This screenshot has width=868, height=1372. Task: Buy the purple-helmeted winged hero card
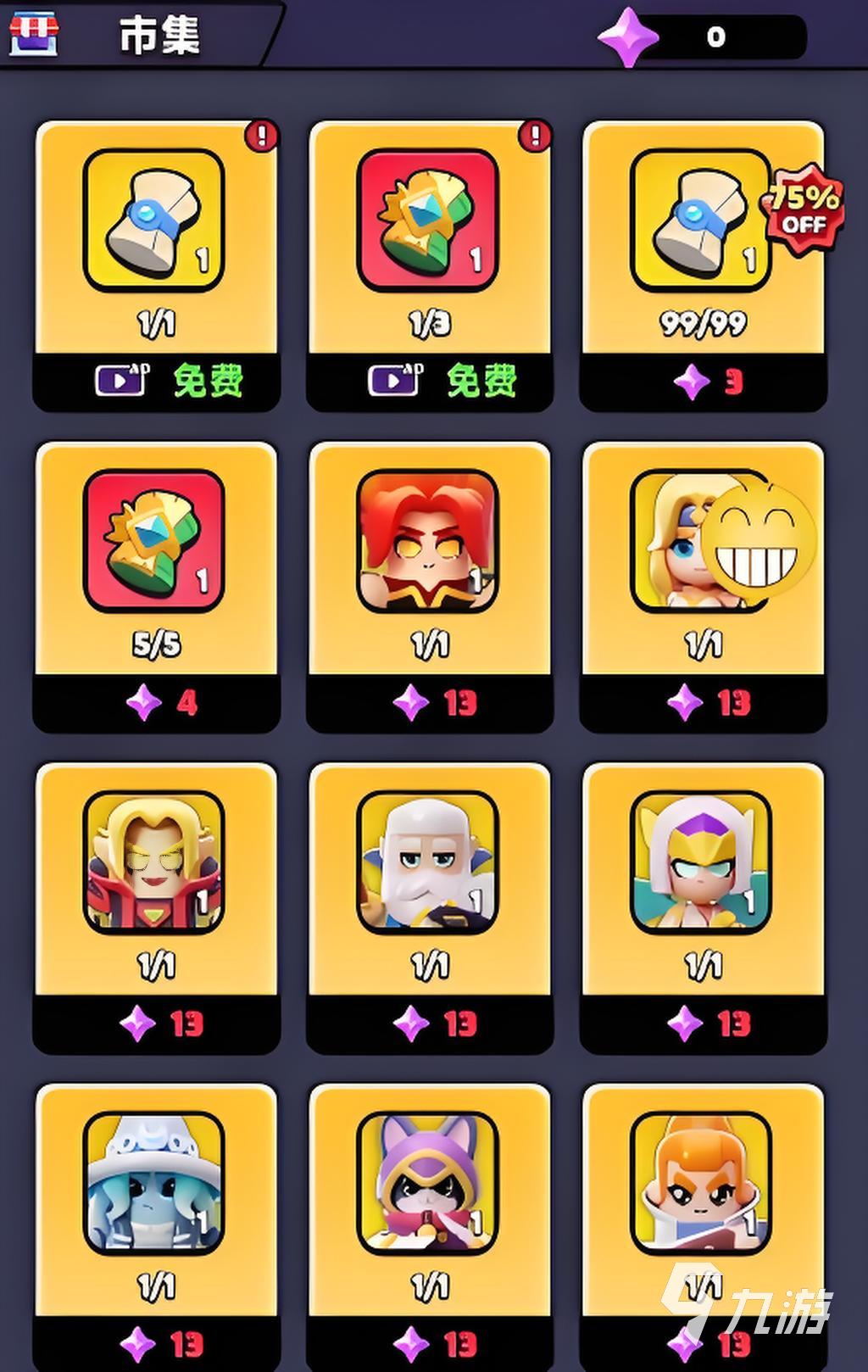point(703,1023)
